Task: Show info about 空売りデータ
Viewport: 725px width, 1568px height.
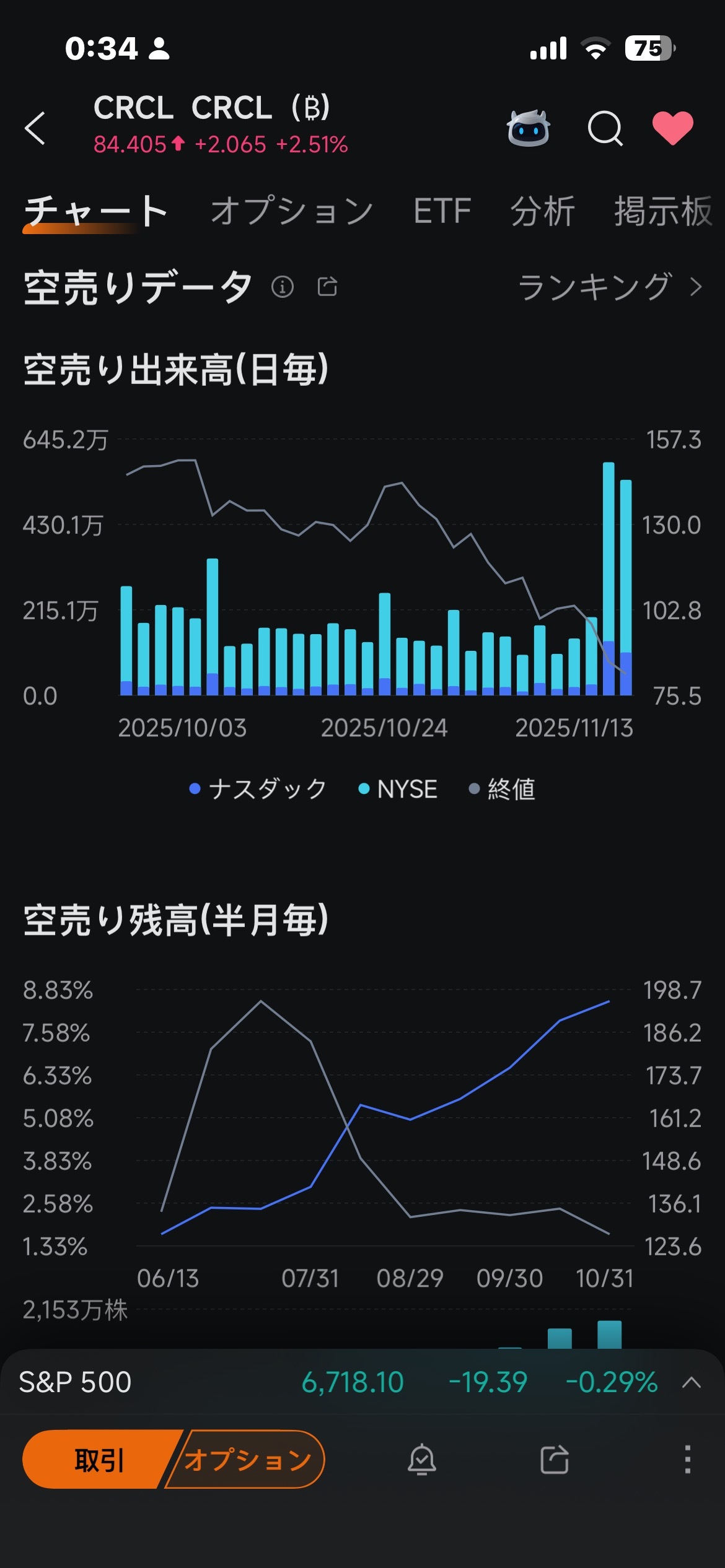Action: (283, 287)
